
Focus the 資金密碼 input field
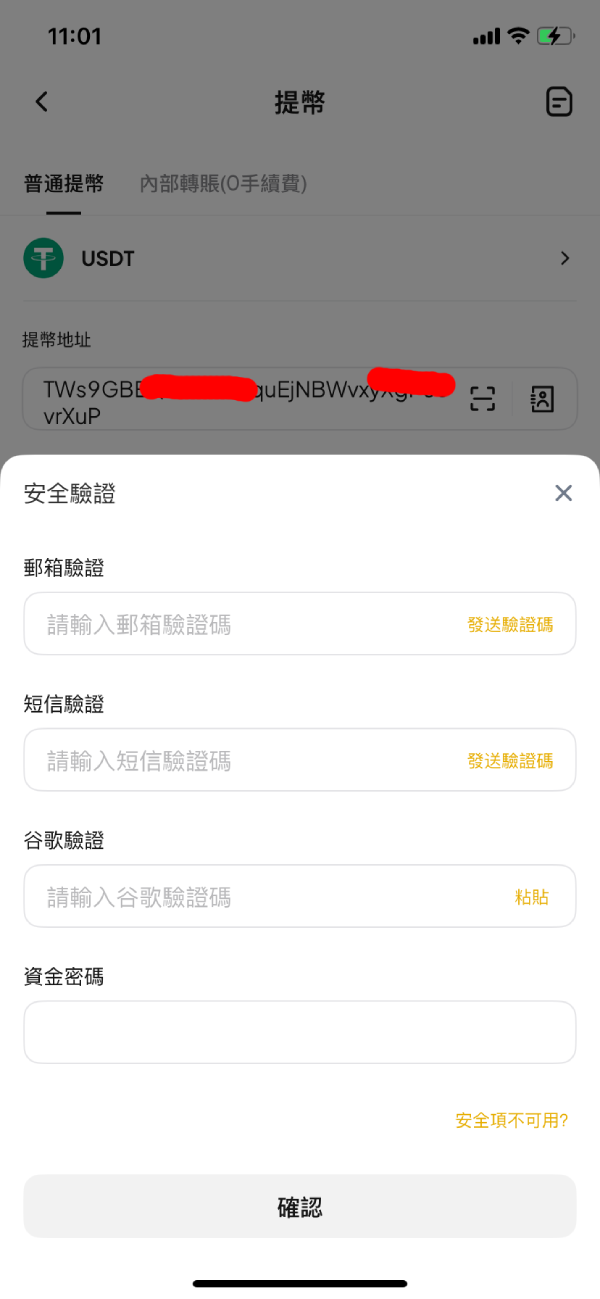[x=300, y=1032]
